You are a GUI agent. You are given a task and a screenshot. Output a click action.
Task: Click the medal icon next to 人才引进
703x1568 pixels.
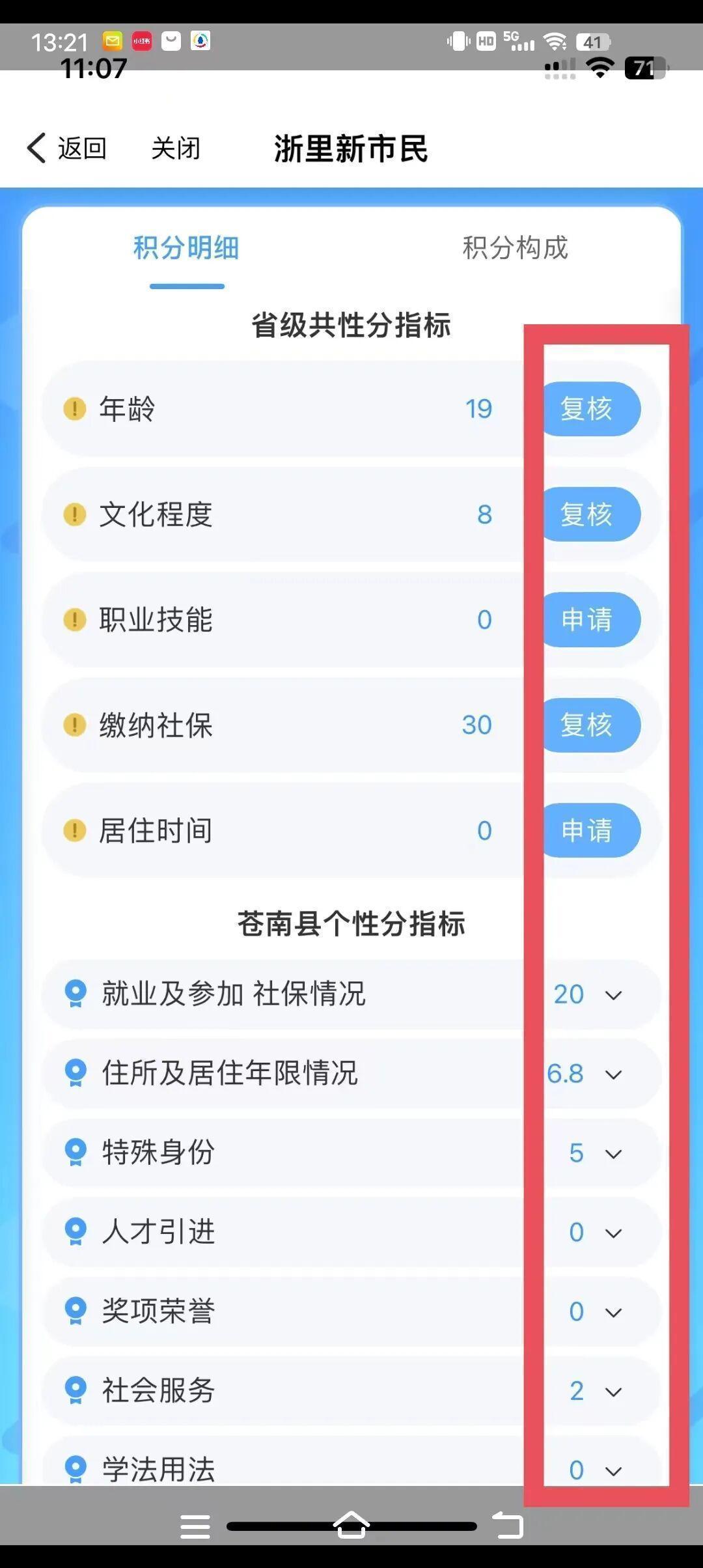pos(76,1232)
